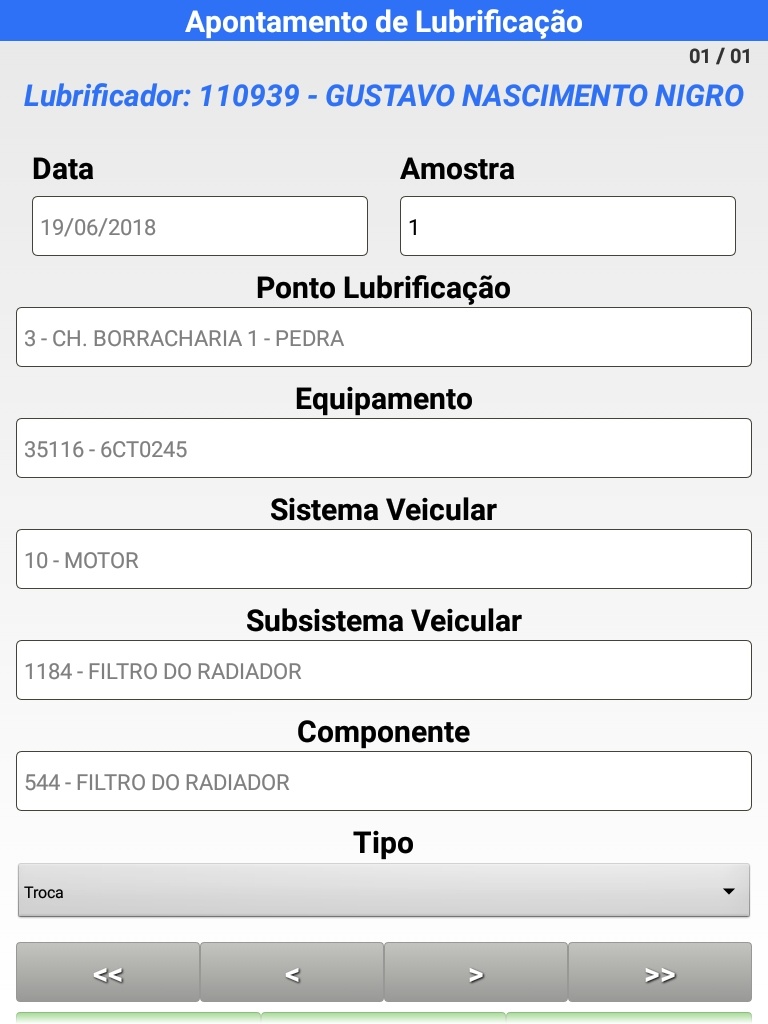Open the Sistema Veicular field
This screenshot has width=768, height=1024.
384,559
